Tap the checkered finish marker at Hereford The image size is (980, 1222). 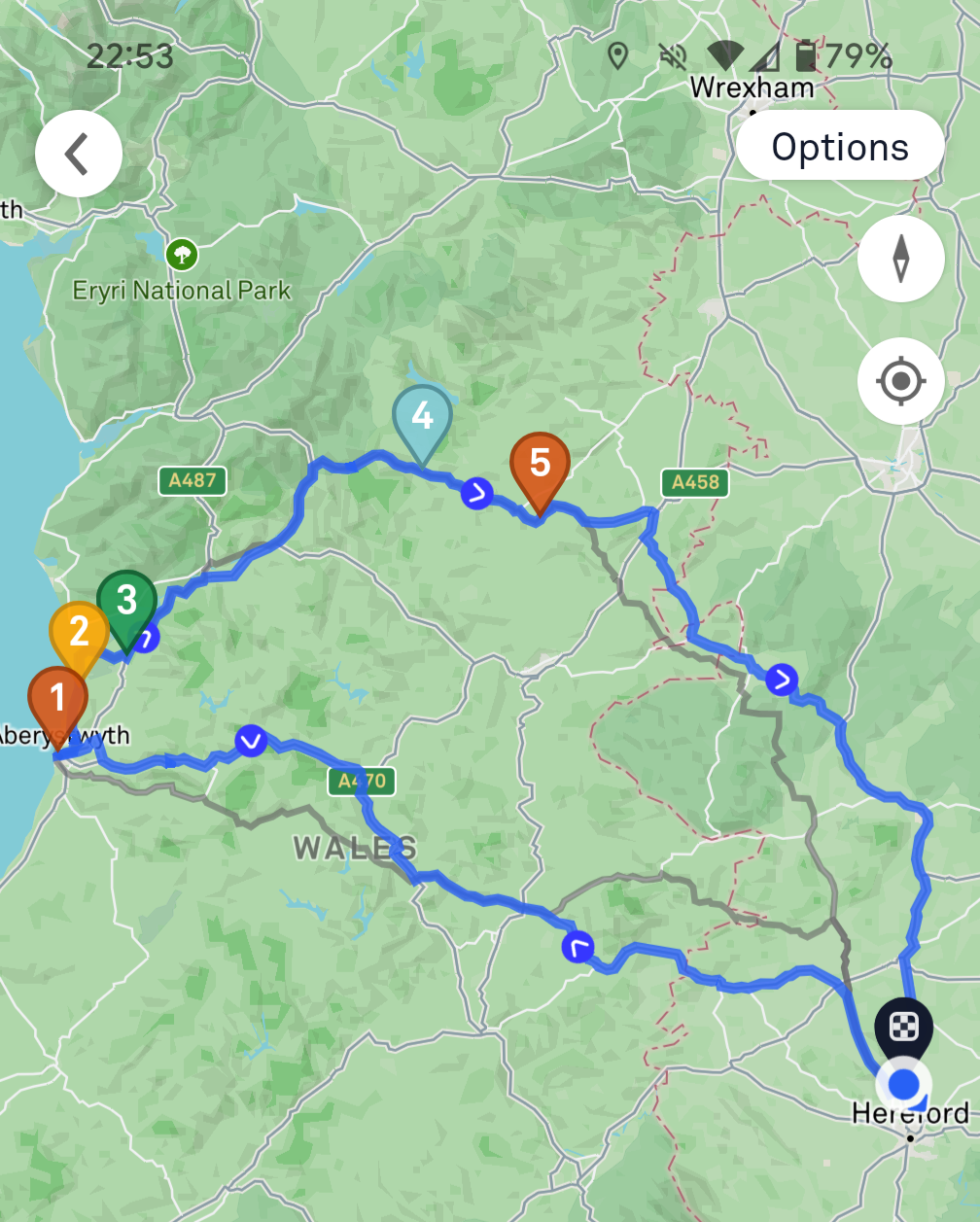[x=903, y=1027]
